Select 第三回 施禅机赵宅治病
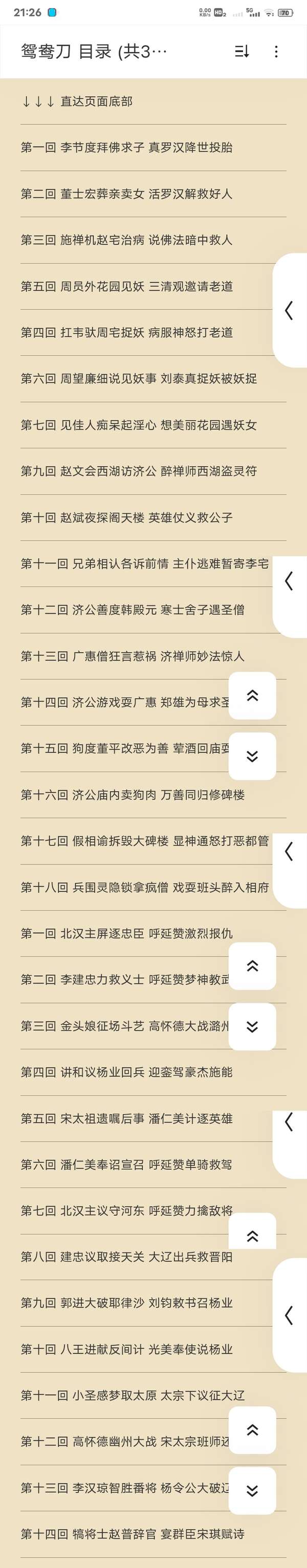The image size is (307, 1568). (x=126, y=240)
